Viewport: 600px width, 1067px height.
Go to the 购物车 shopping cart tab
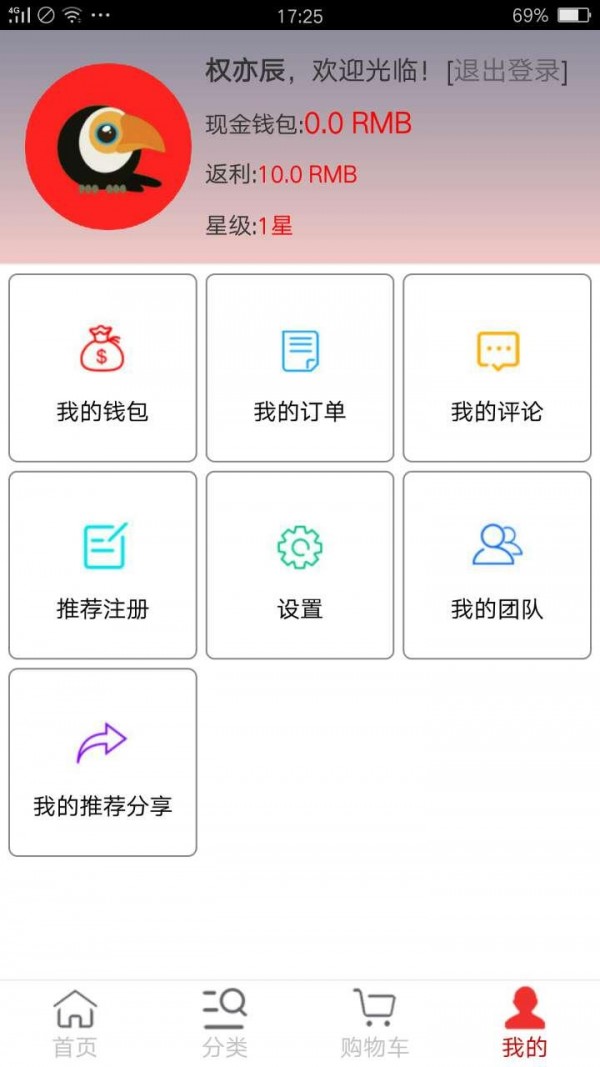[x=374, y=1023]
